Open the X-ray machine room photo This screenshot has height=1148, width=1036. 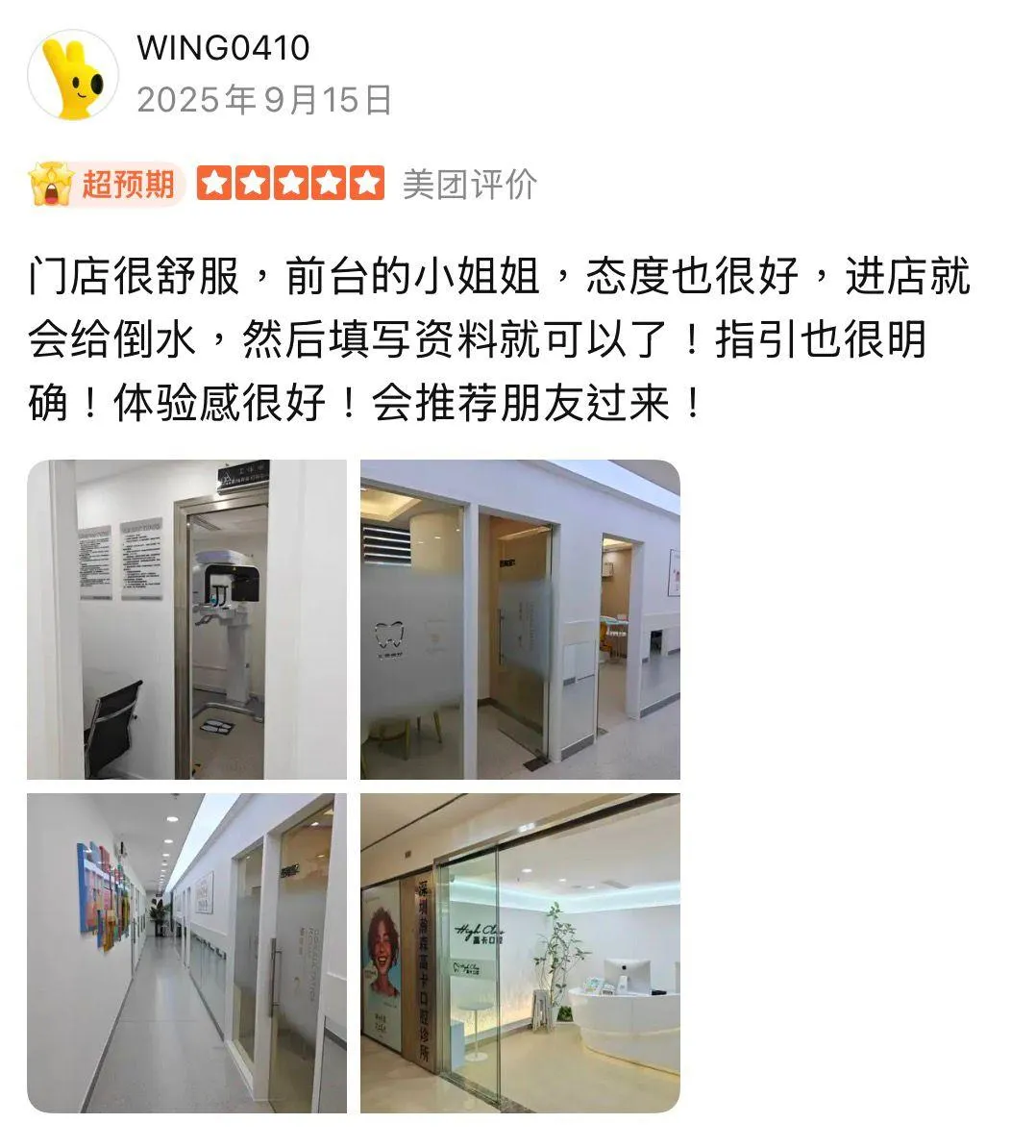[186, 619]
